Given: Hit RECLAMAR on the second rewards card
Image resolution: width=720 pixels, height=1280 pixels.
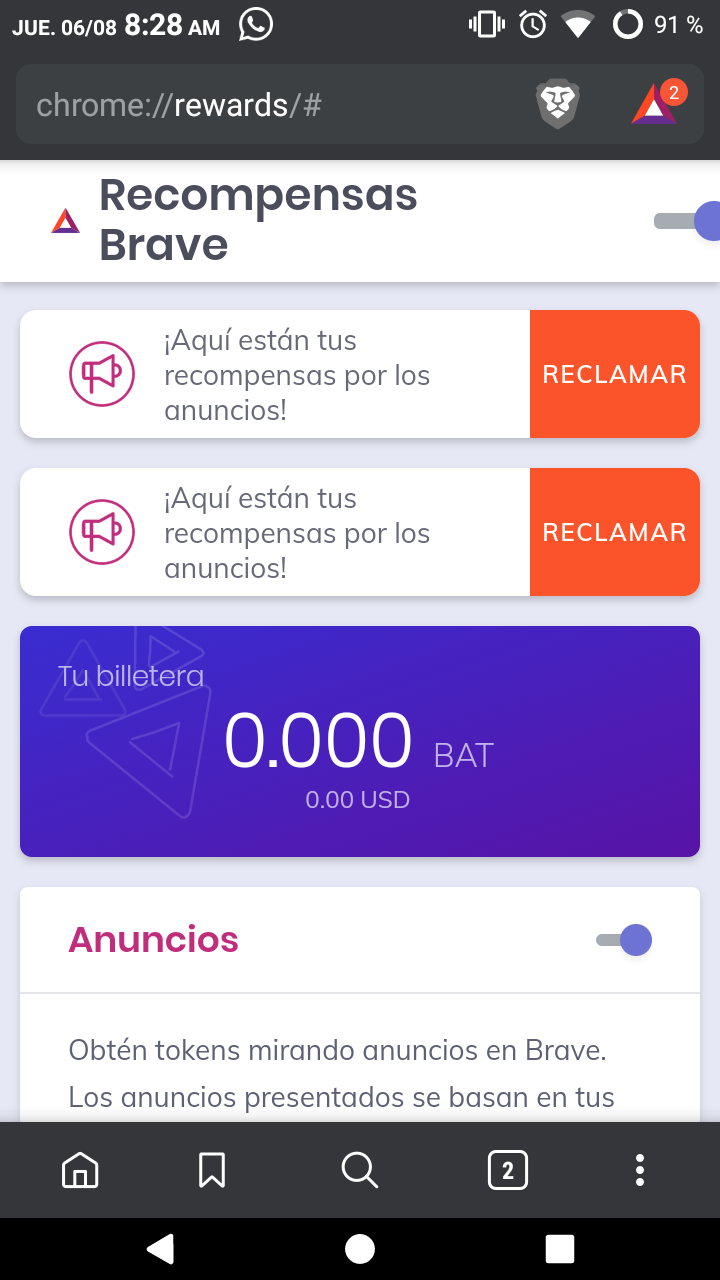Looking at the screenshot, I should click(614, 532).
